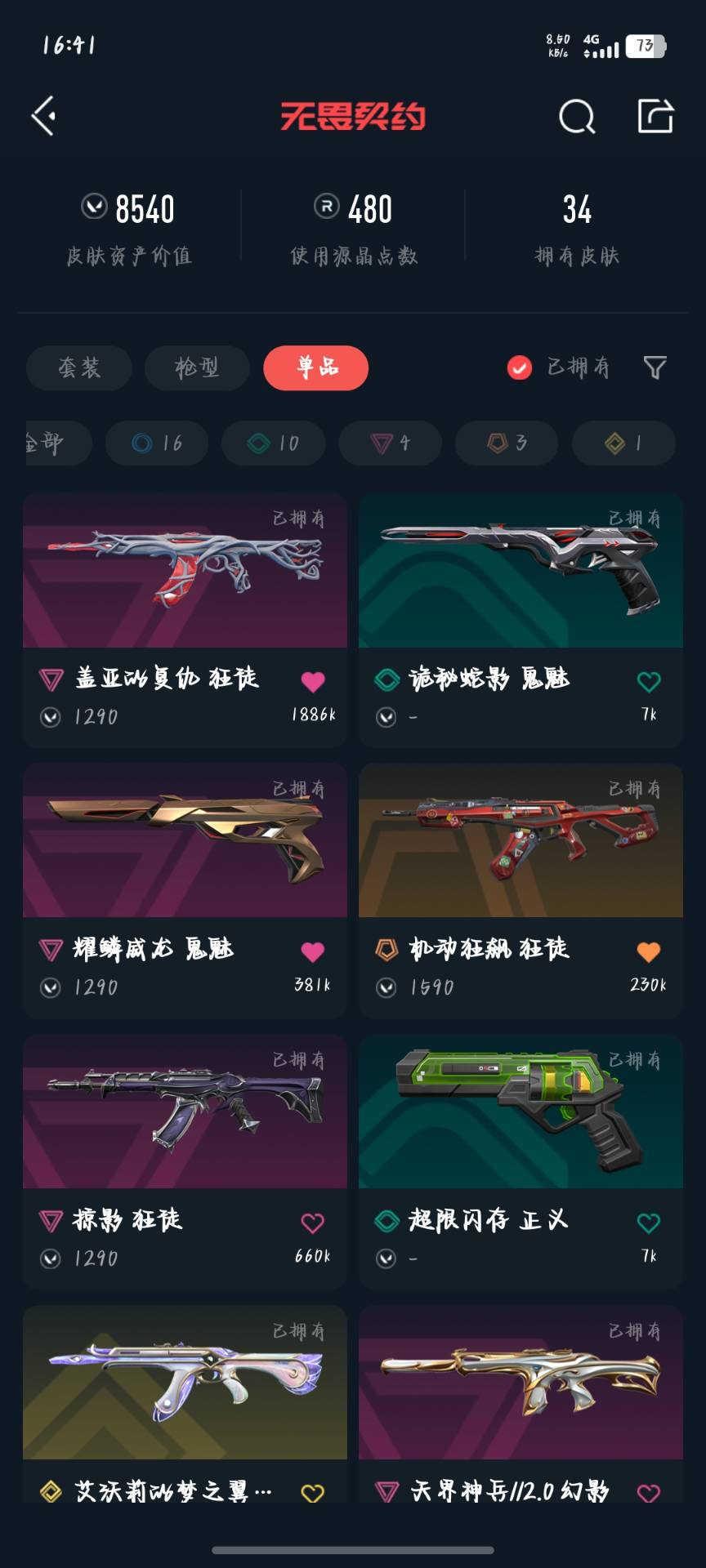
Task: Share this page via the share icon
Action: click(655, 116)
